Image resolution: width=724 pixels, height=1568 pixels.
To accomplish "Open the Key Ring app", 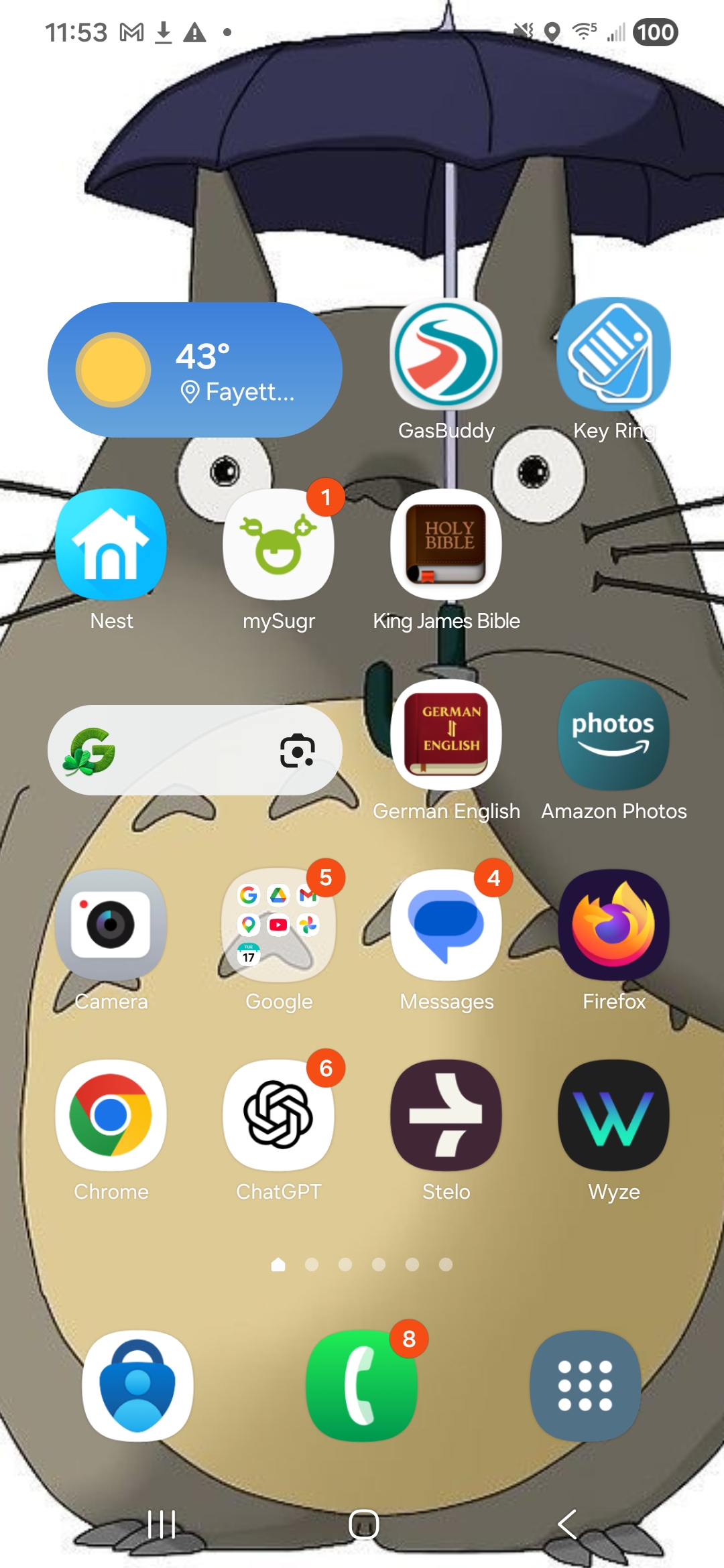I will (x=613, y=354).
